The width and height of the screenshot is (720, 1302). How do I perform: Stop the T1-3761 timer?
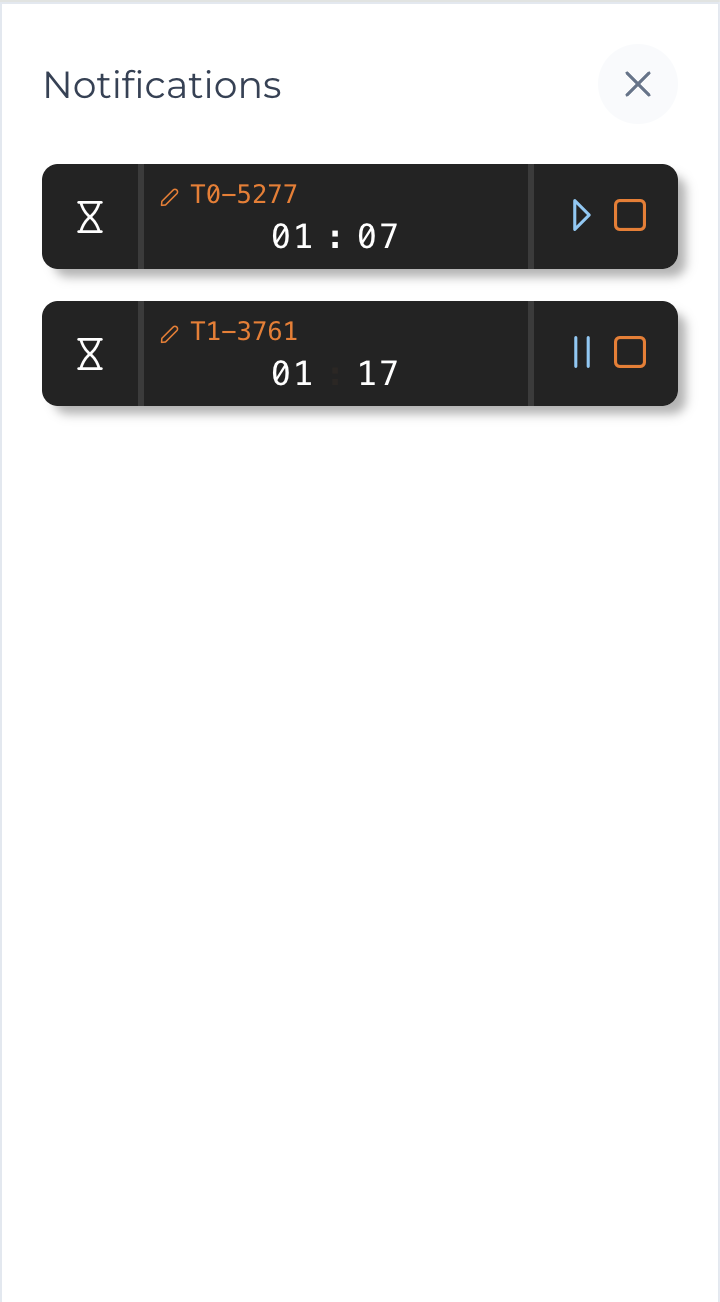click(x=630, y=352)
